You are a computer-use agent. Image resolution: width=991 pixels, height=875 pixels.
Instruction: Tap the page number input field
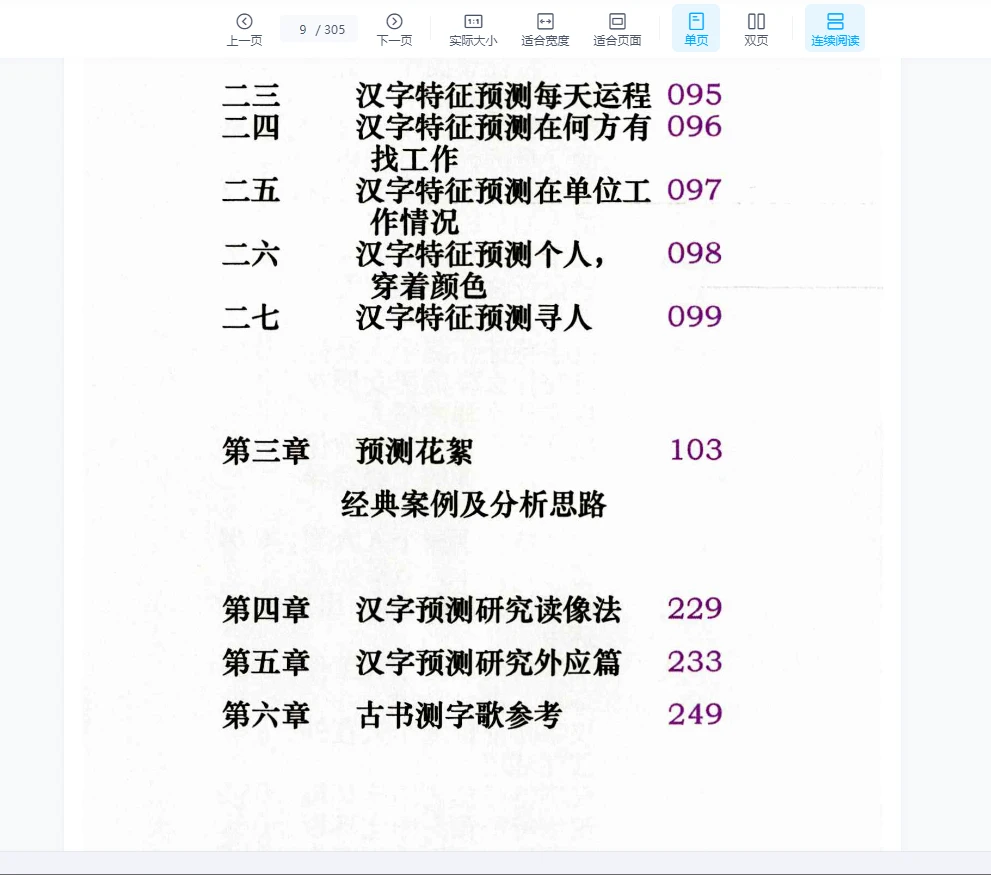click(304, 30)
